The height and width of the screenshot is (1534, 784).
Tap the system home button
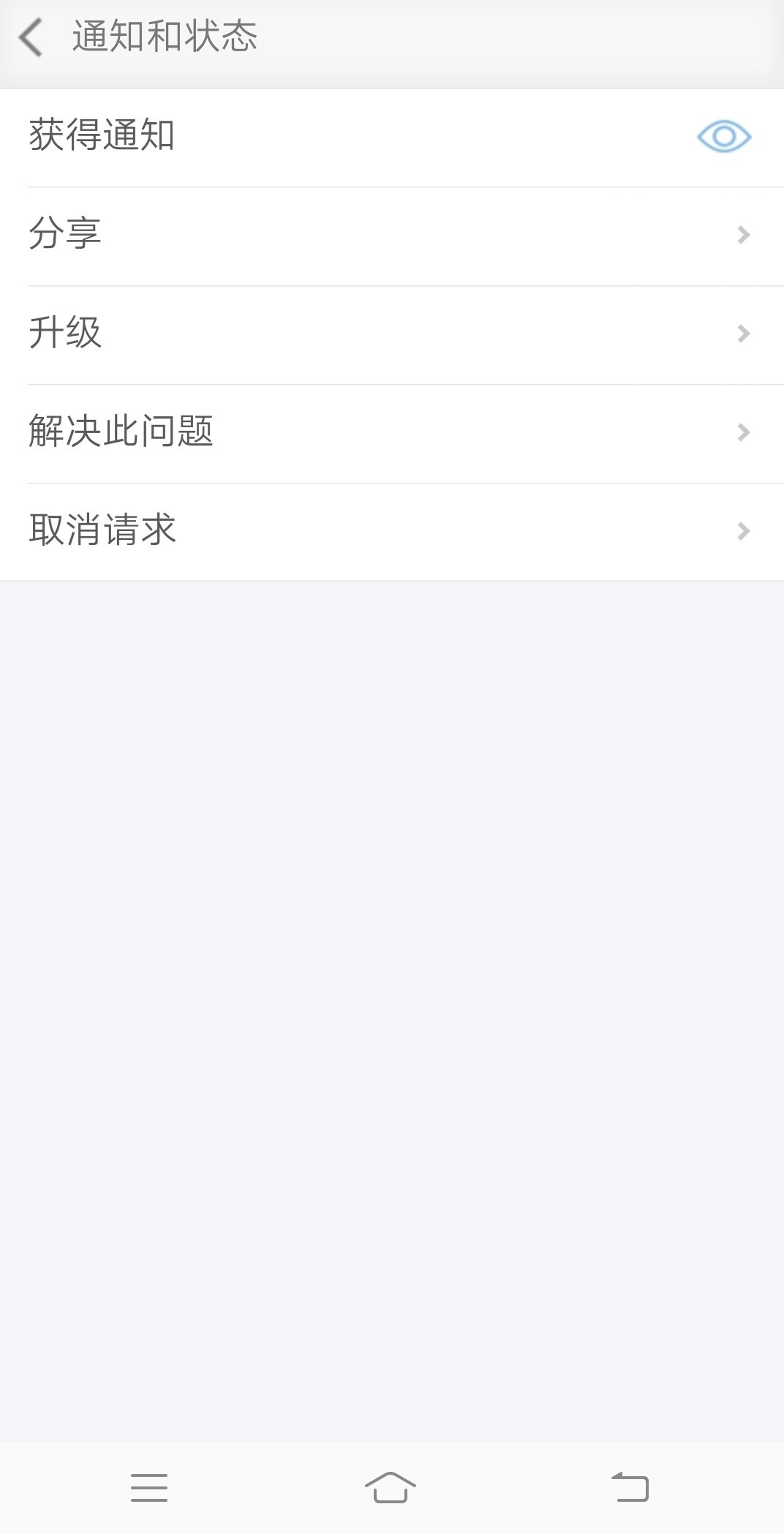[x=391, y=1488]
